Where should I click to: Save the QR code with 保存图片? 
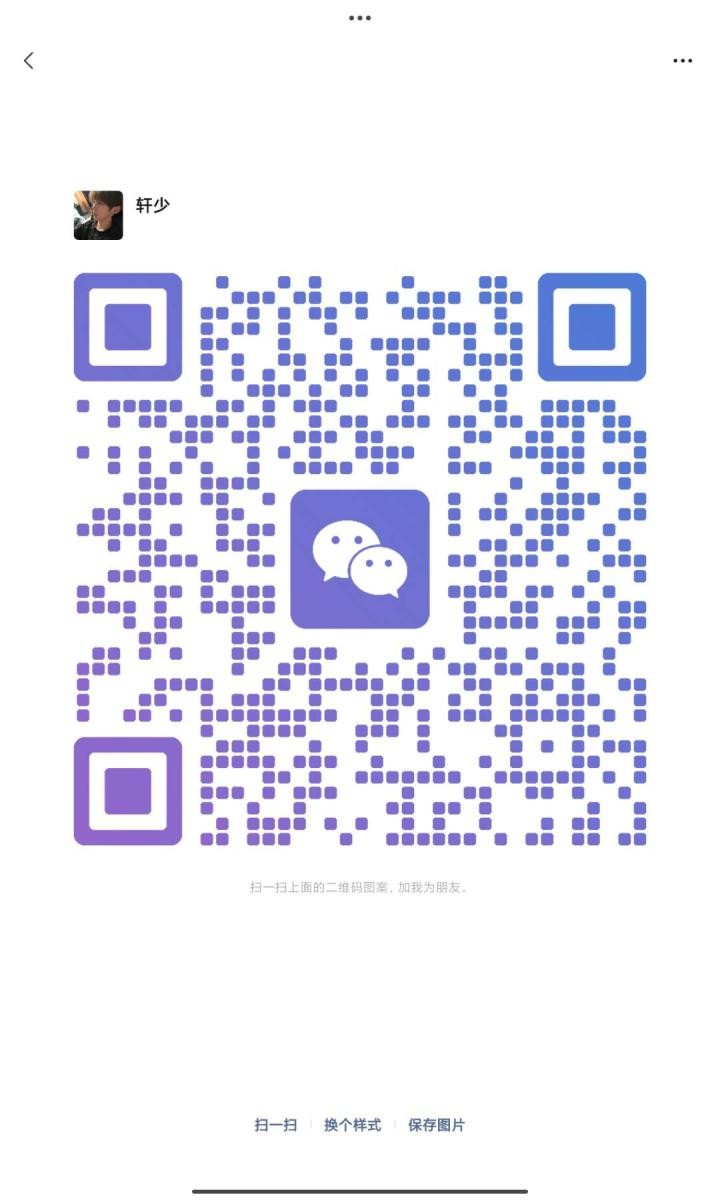[436, 1125]
